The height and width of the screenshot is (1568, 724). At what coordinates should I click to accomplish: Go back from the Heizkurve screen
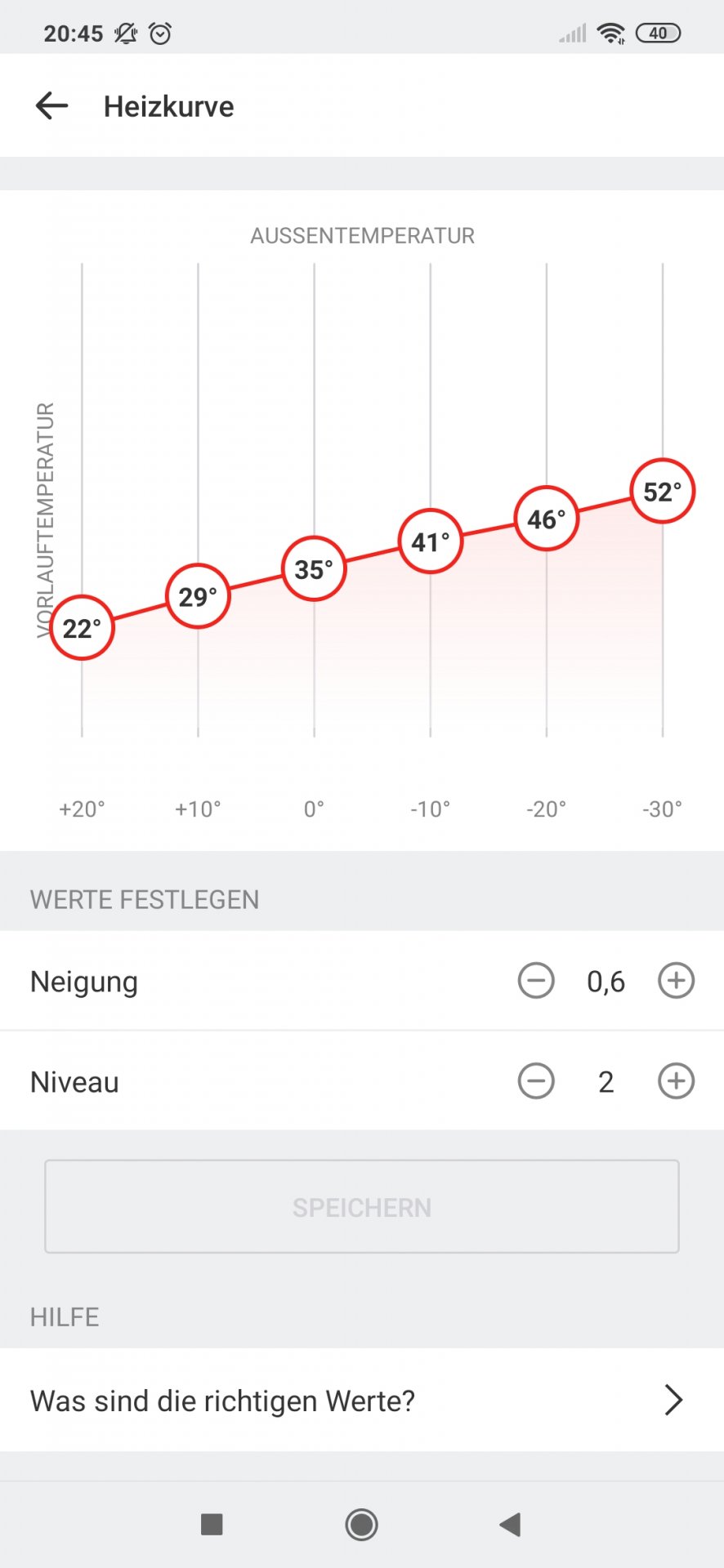click(x=51, y=106)
